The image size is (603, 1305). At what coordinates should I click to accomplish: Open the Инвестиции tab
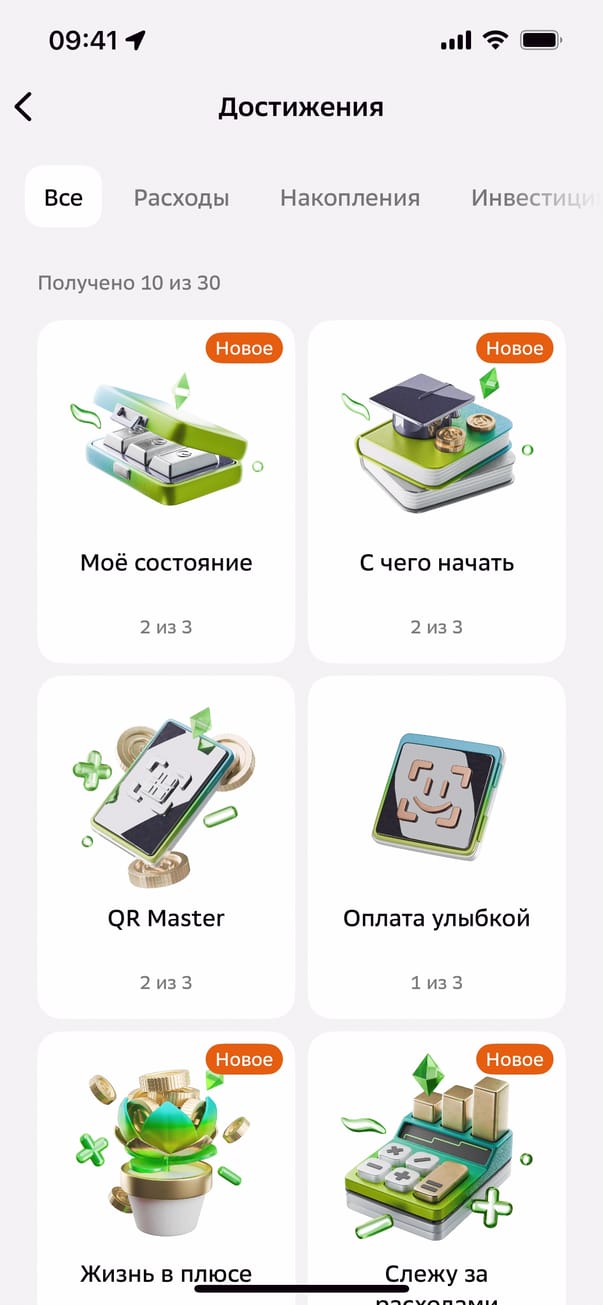(x=534, y=197)
